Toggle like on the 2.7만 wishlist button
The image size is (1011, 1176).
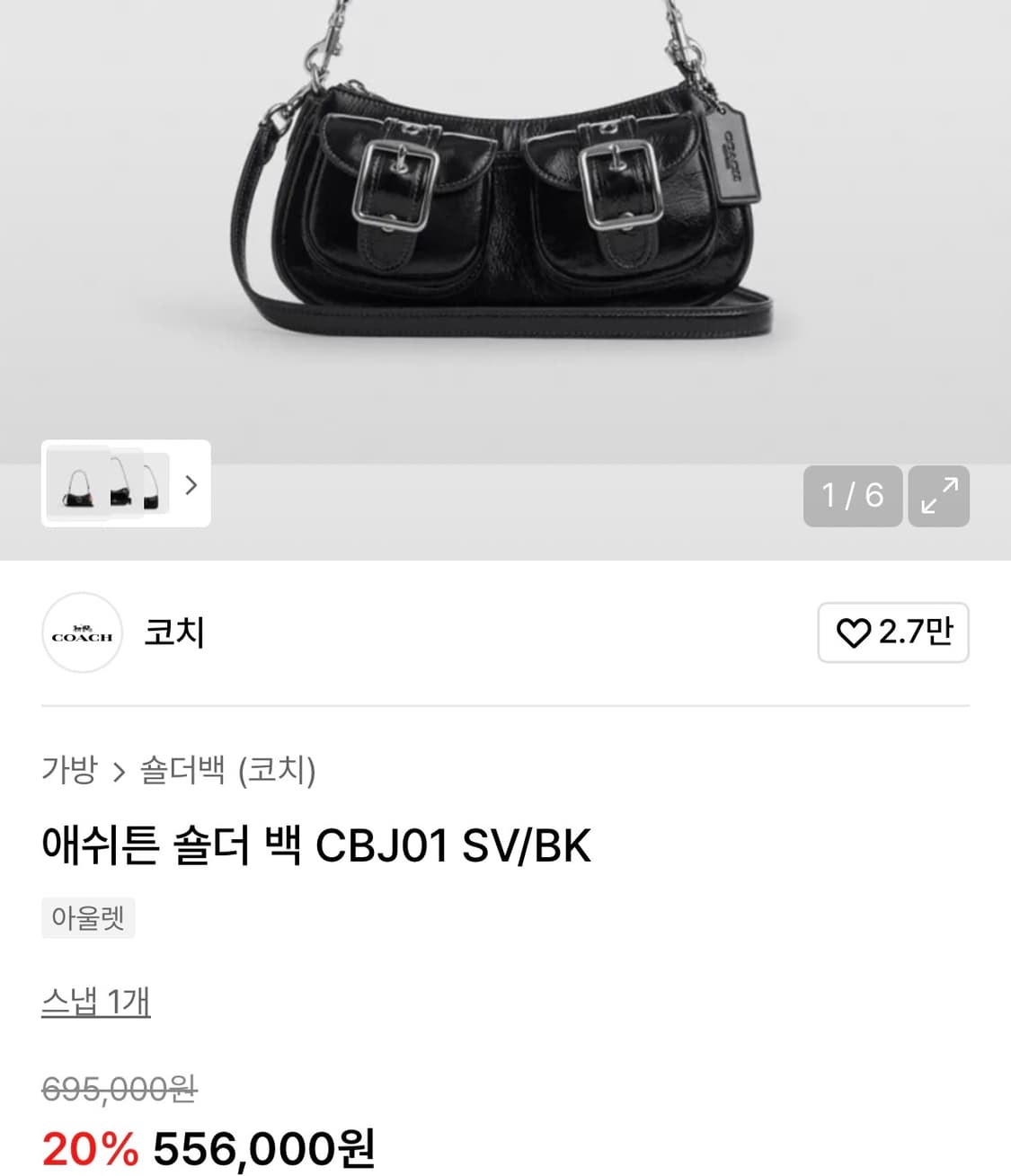point(892,633)
